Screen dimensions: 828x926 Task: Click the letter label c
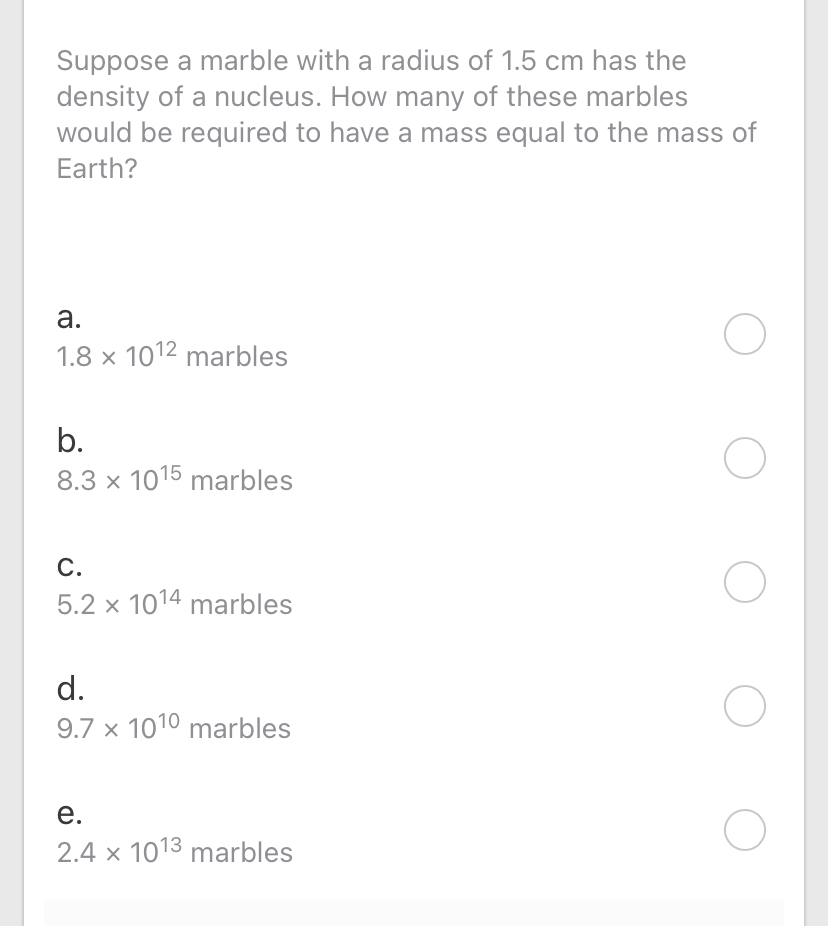coord(68,566)
